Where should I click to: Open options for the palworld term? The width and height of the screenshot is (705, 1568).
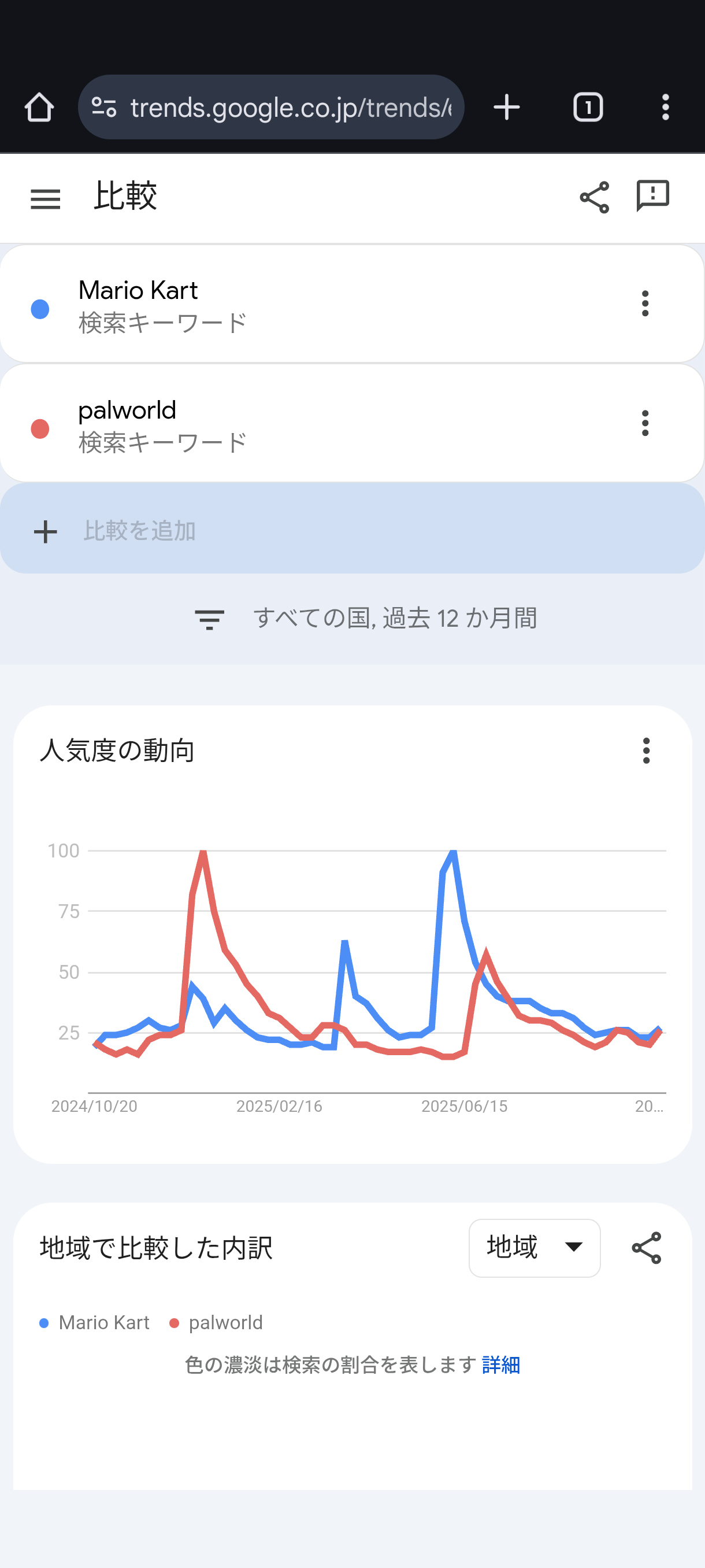point(645,423)
